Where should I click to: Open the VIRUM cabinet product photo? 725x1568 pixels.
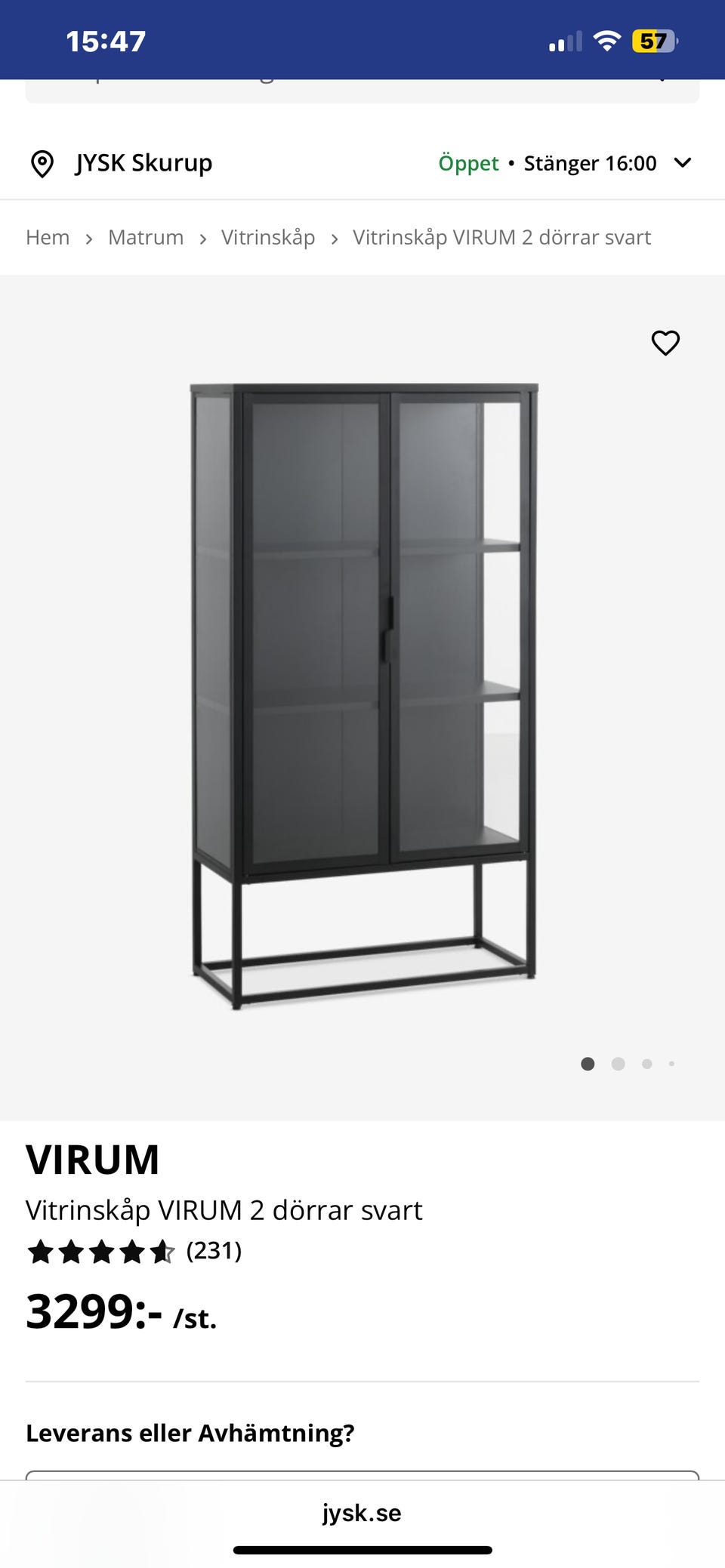click(x=363, y=696)
